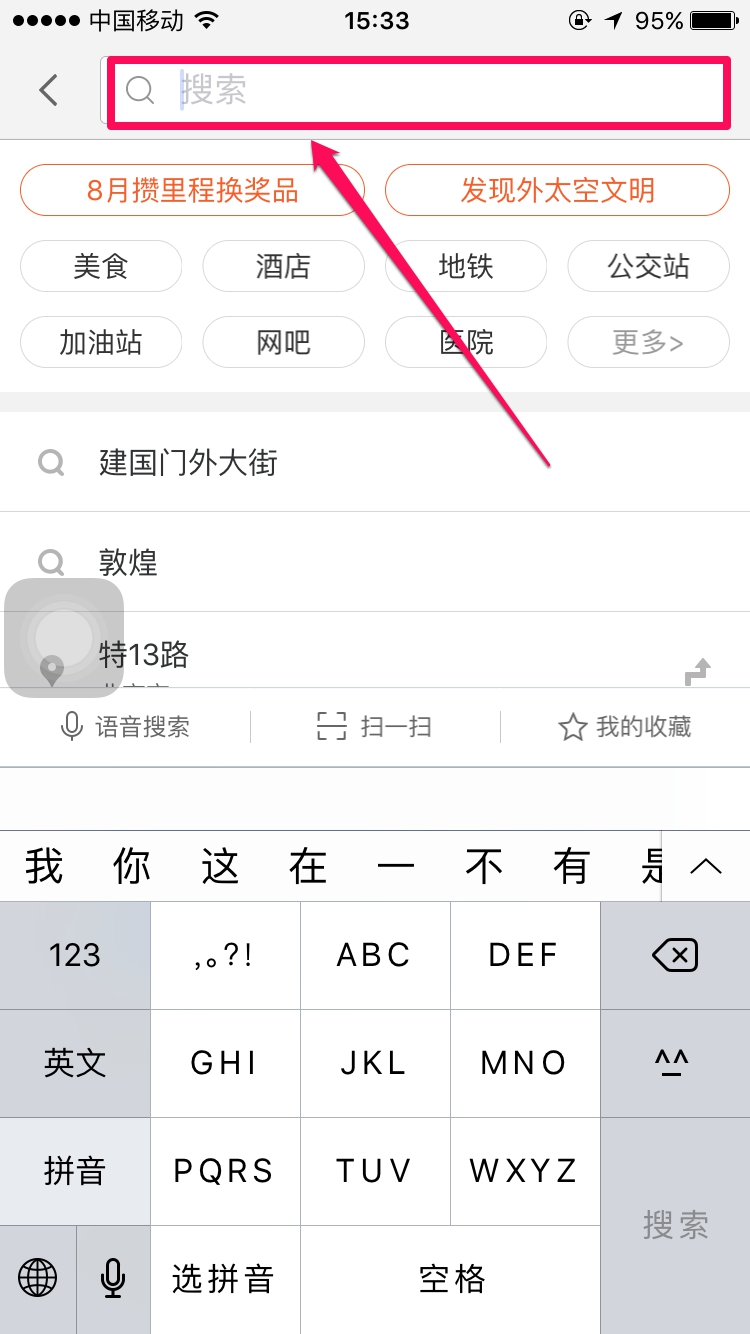Go back using the top-left arrow

pyautogui.click(x=48, y=90)
